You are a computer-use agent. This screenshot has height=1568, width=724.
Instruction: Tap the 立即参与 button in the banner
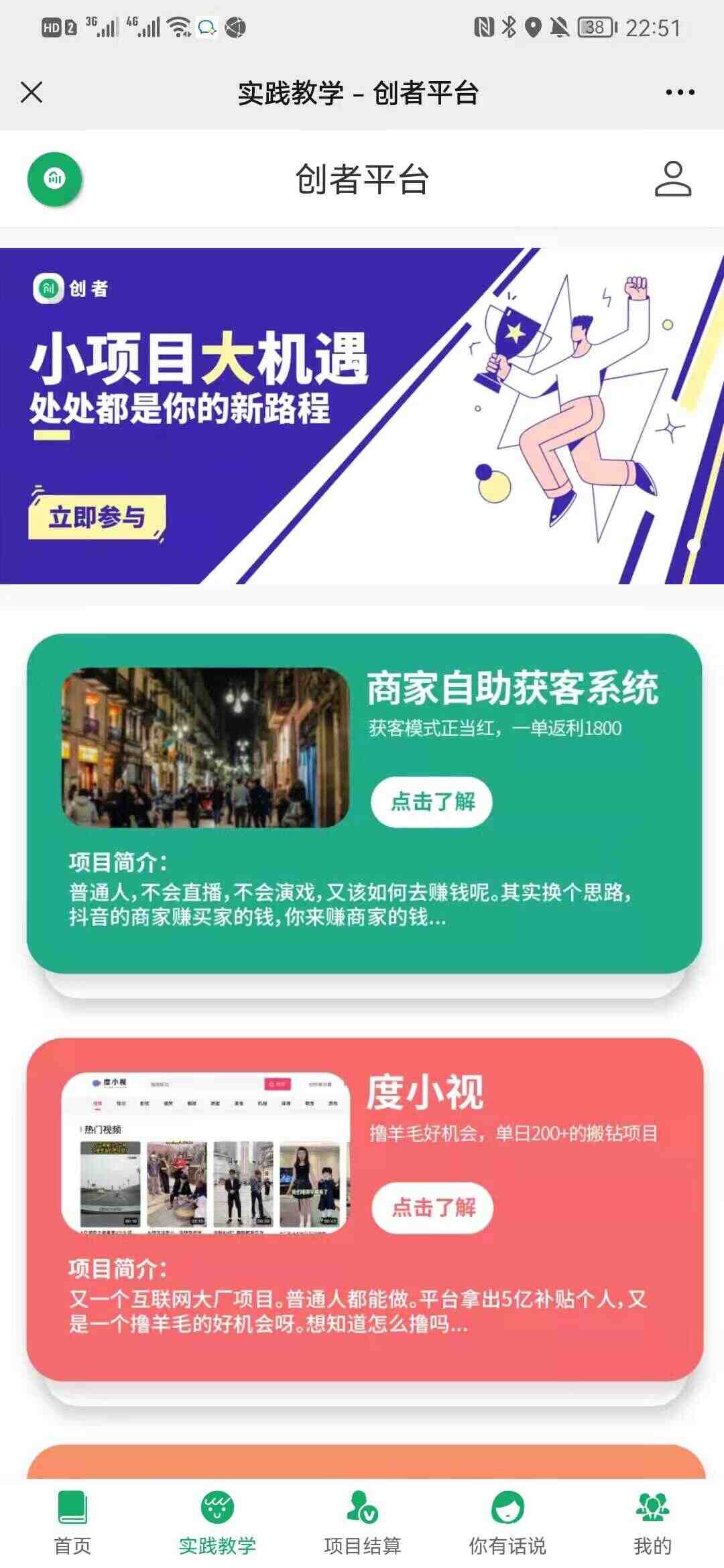(x=97, y=517)
